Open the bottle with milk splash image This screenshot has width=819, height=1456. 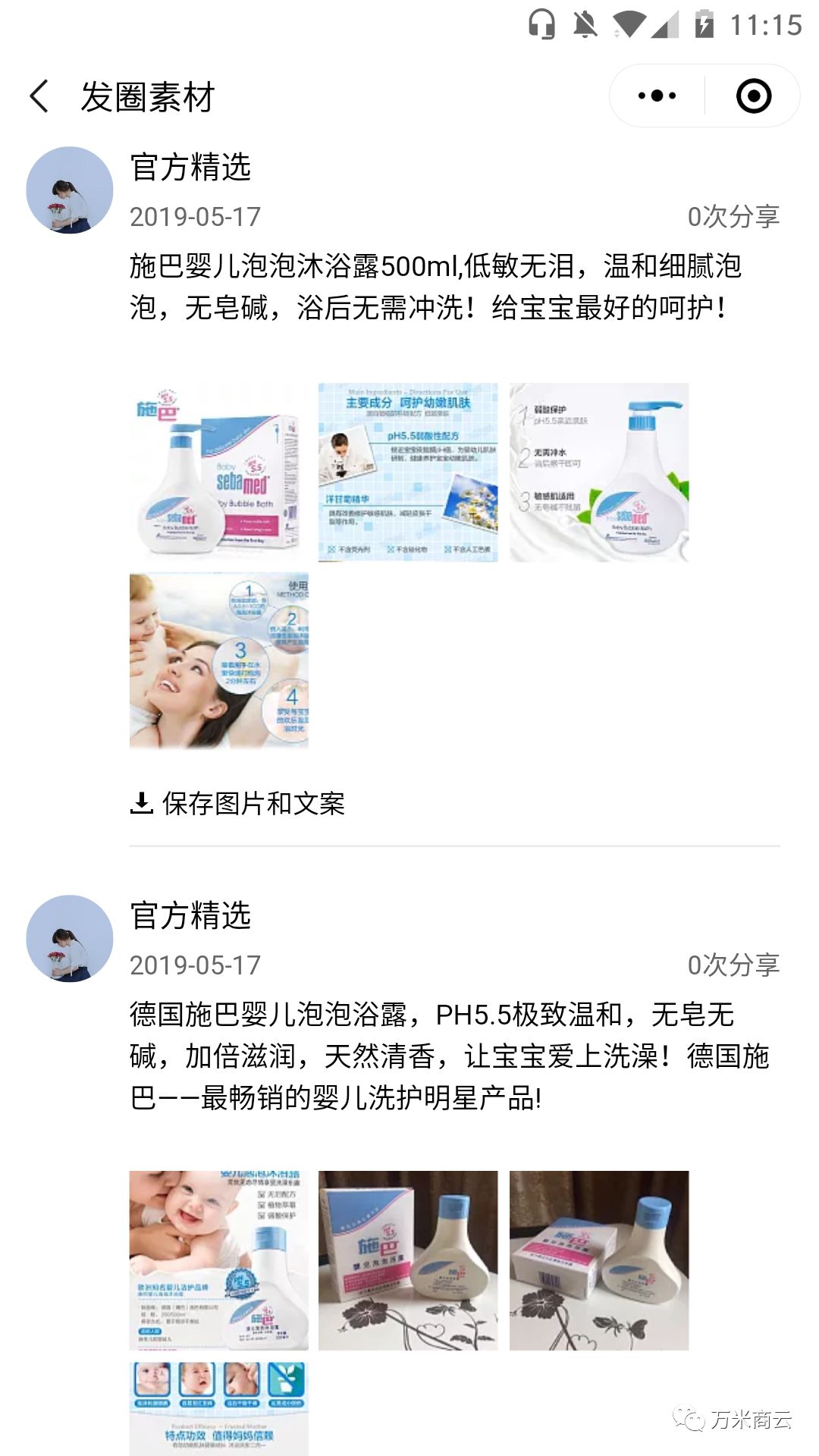tap(599, 472)
